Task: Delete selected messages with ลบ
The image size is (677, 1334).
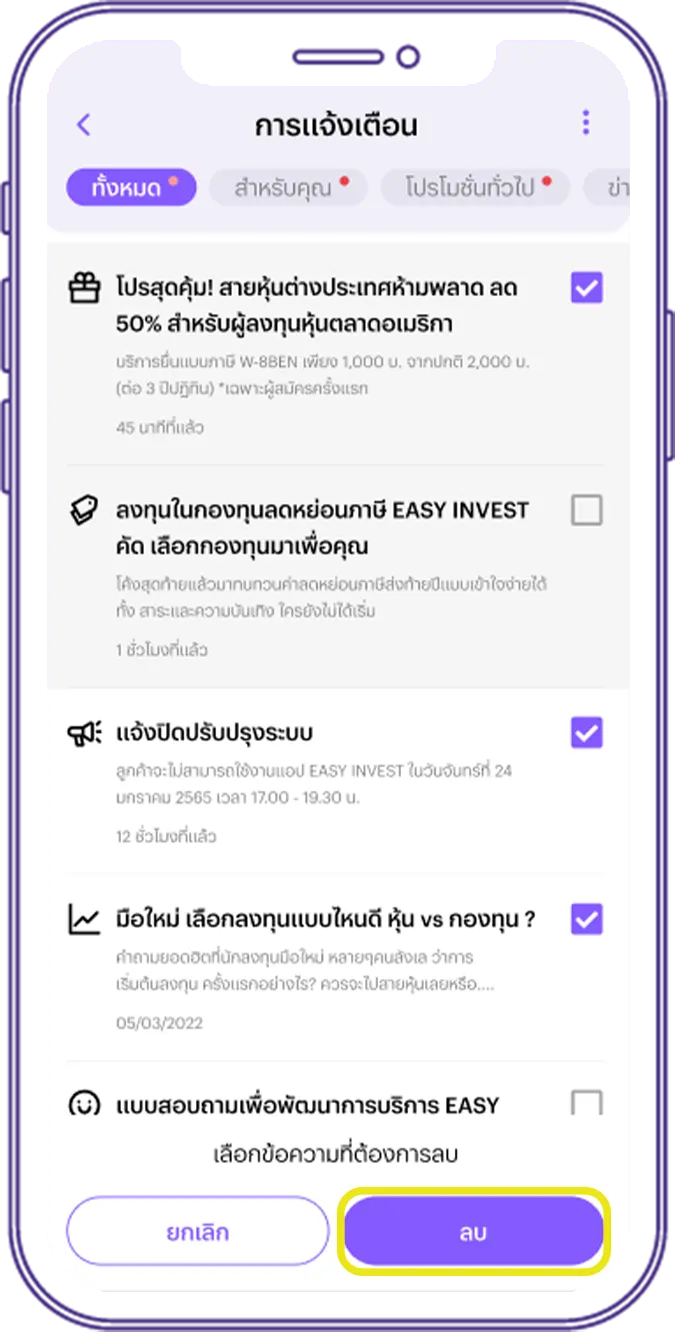Action: [x=474, y=1232]
